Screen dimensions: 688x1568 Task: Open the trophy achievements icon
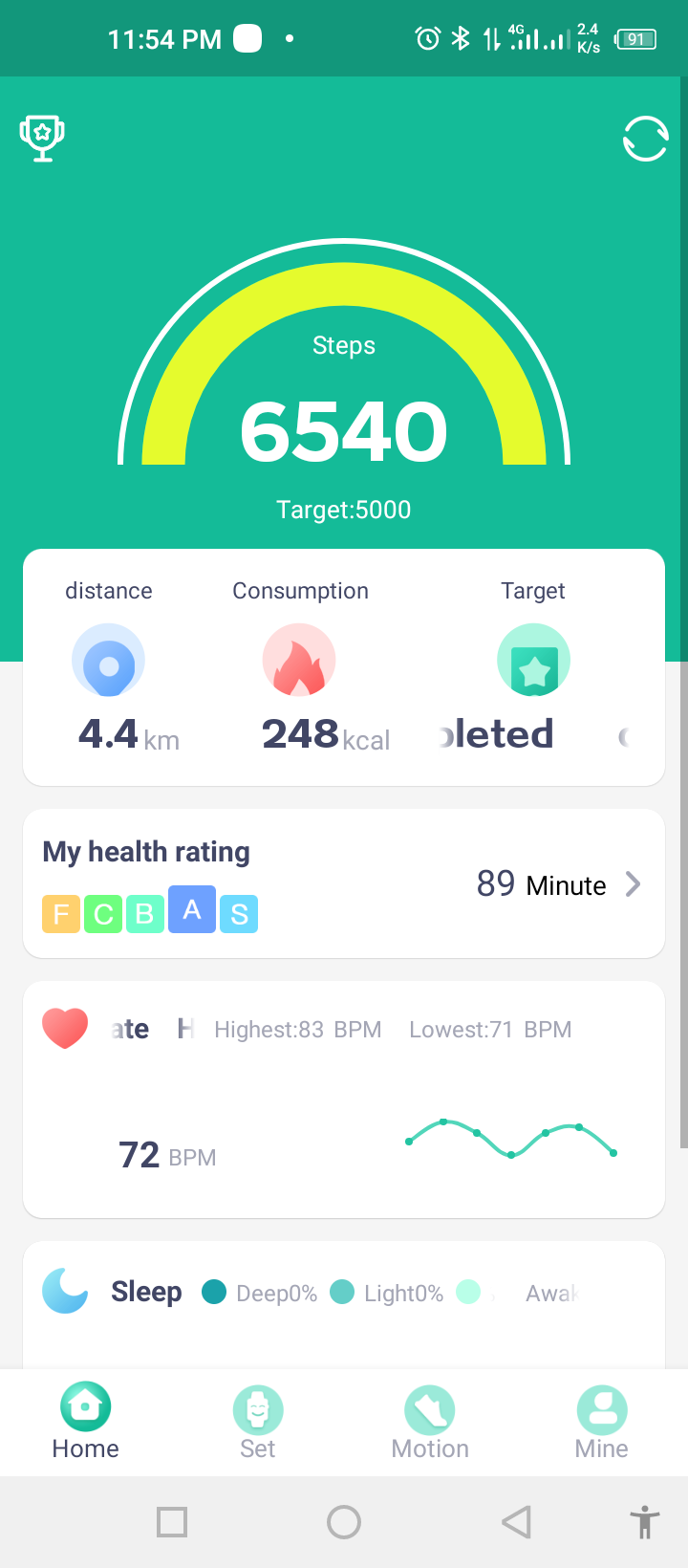[x=42, y=139]
